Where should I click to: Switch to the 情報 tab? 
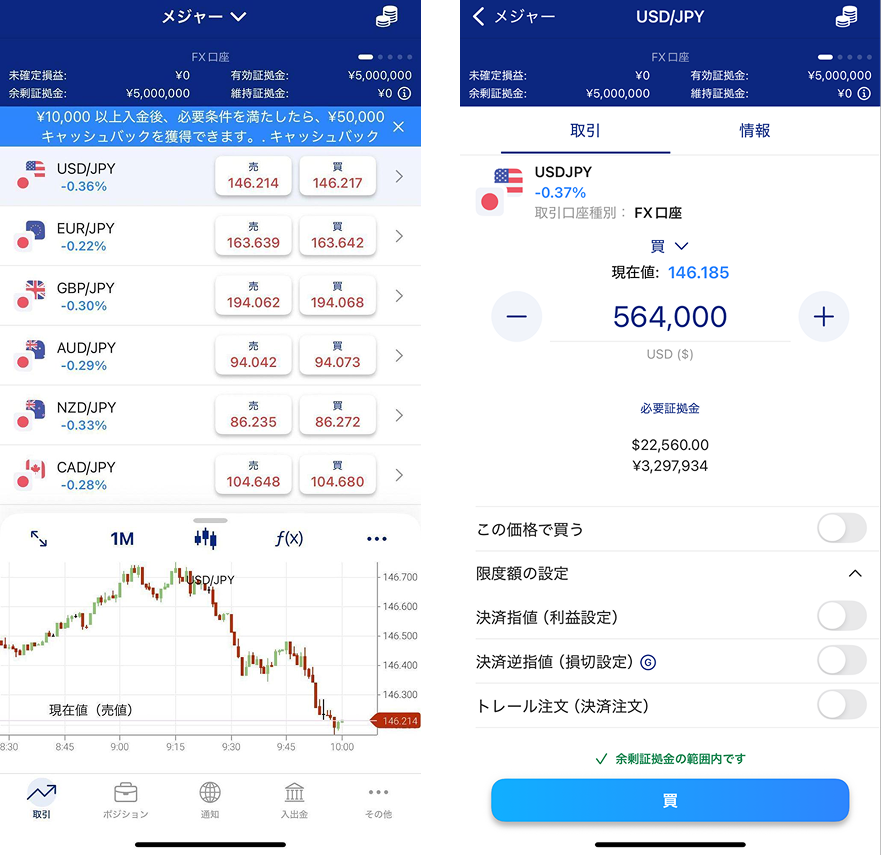[x=755, y=131]
